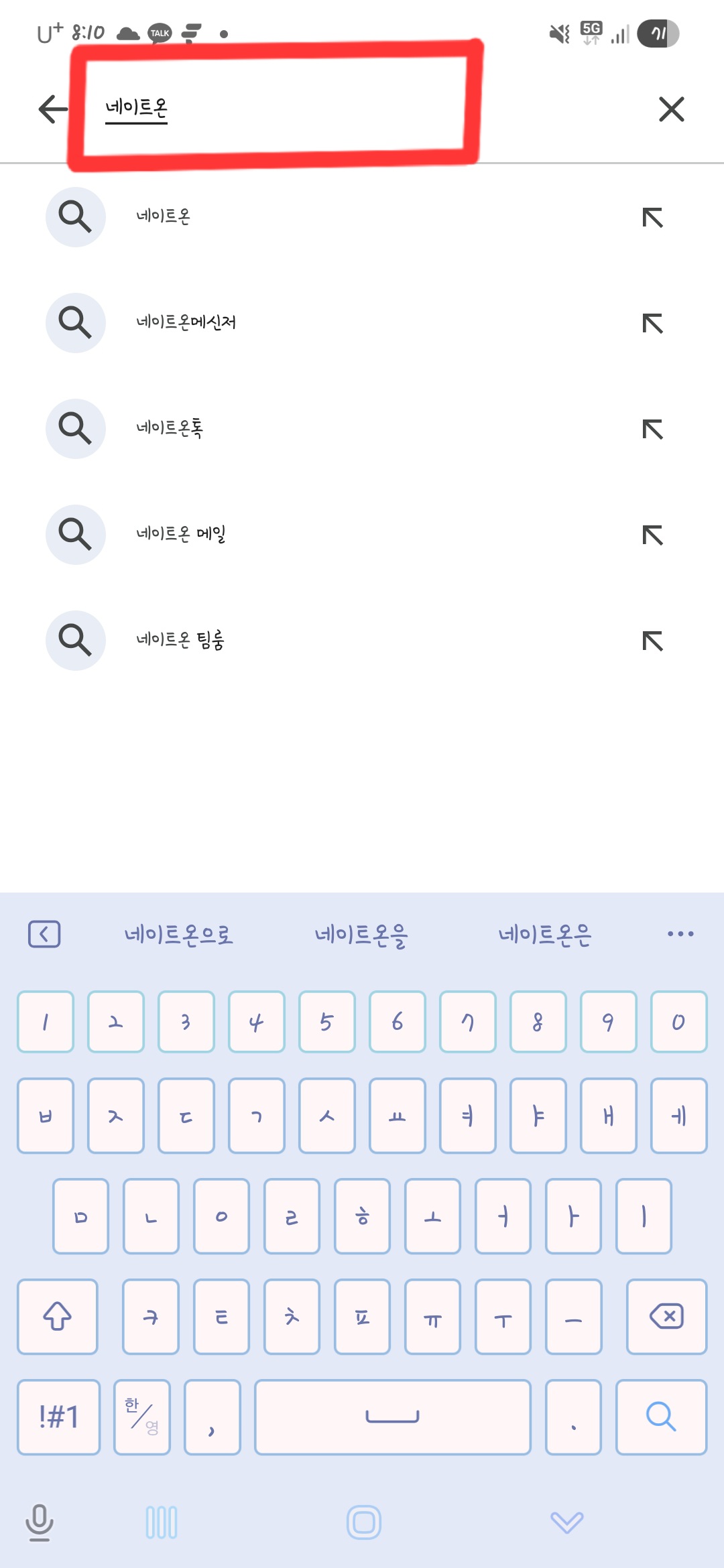Select the 네이트온 search suggestion
724x1568 pixels.
tap(164, 216)
